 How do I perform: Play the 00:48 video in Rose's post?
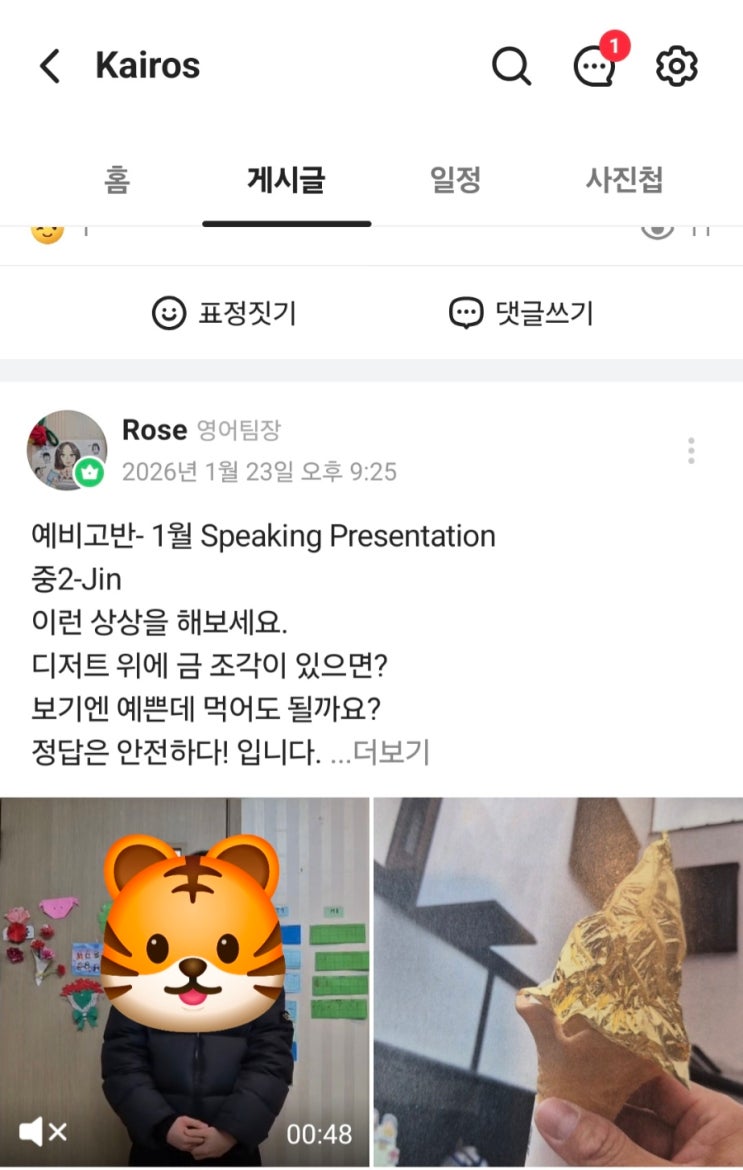(x=185, y=980)
